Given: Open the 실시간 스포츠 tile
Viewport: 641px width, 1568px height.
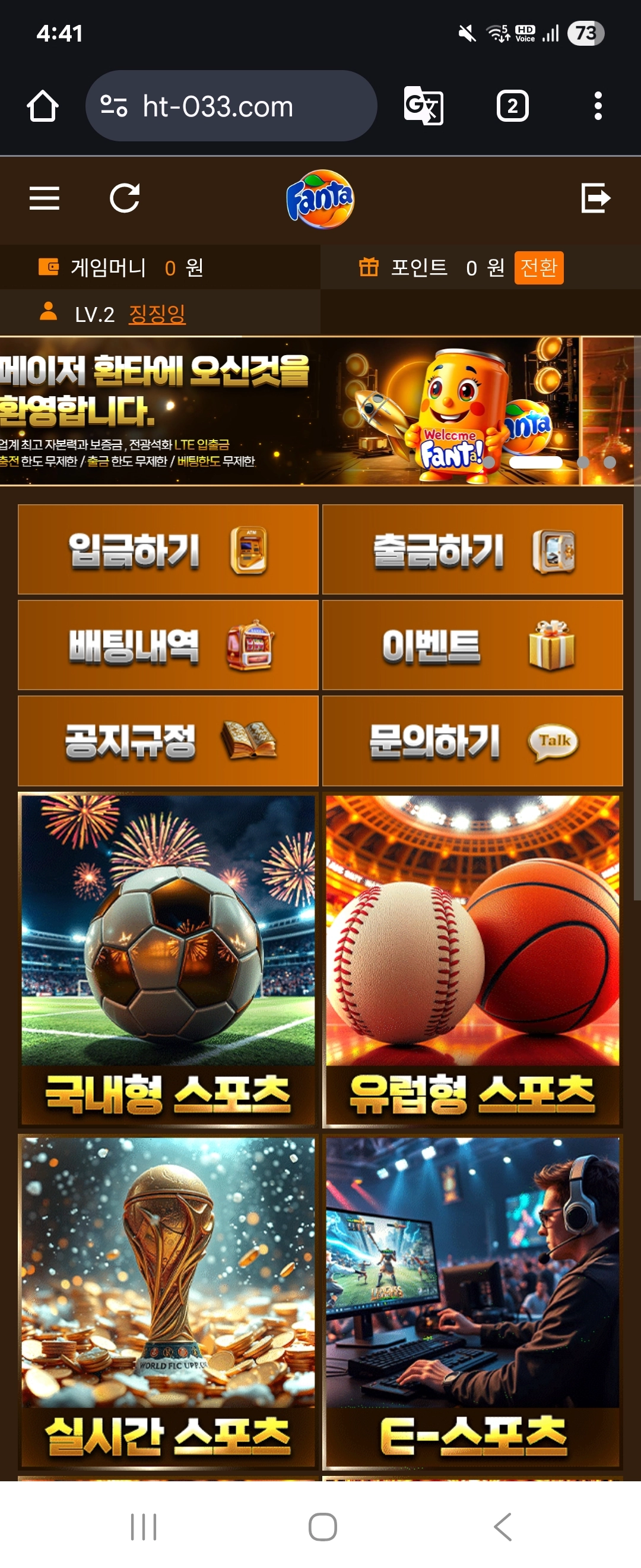Looking at the screenshot, I should click(x=169, y=1301).
